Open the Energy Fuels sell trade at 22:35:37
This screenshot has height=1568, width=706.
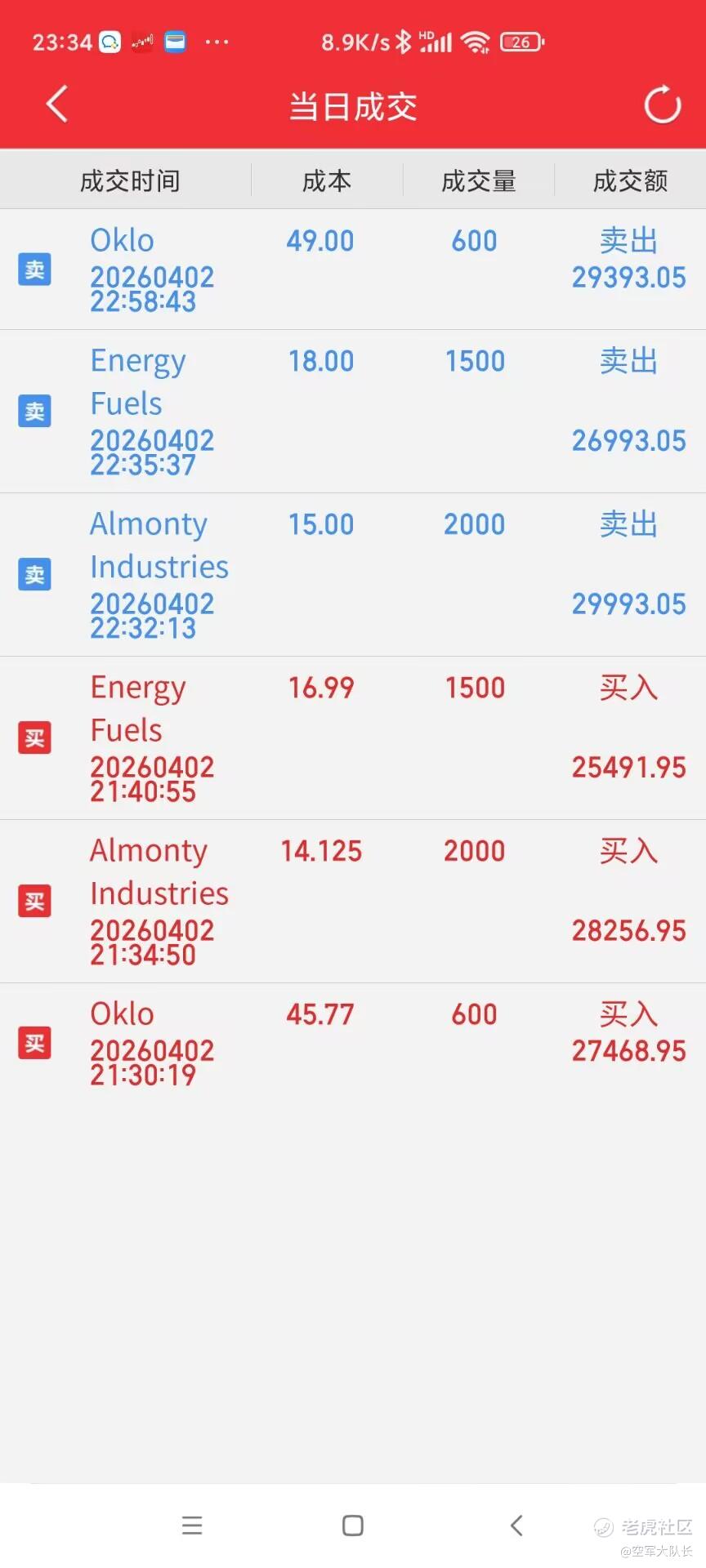click(353, 411)
